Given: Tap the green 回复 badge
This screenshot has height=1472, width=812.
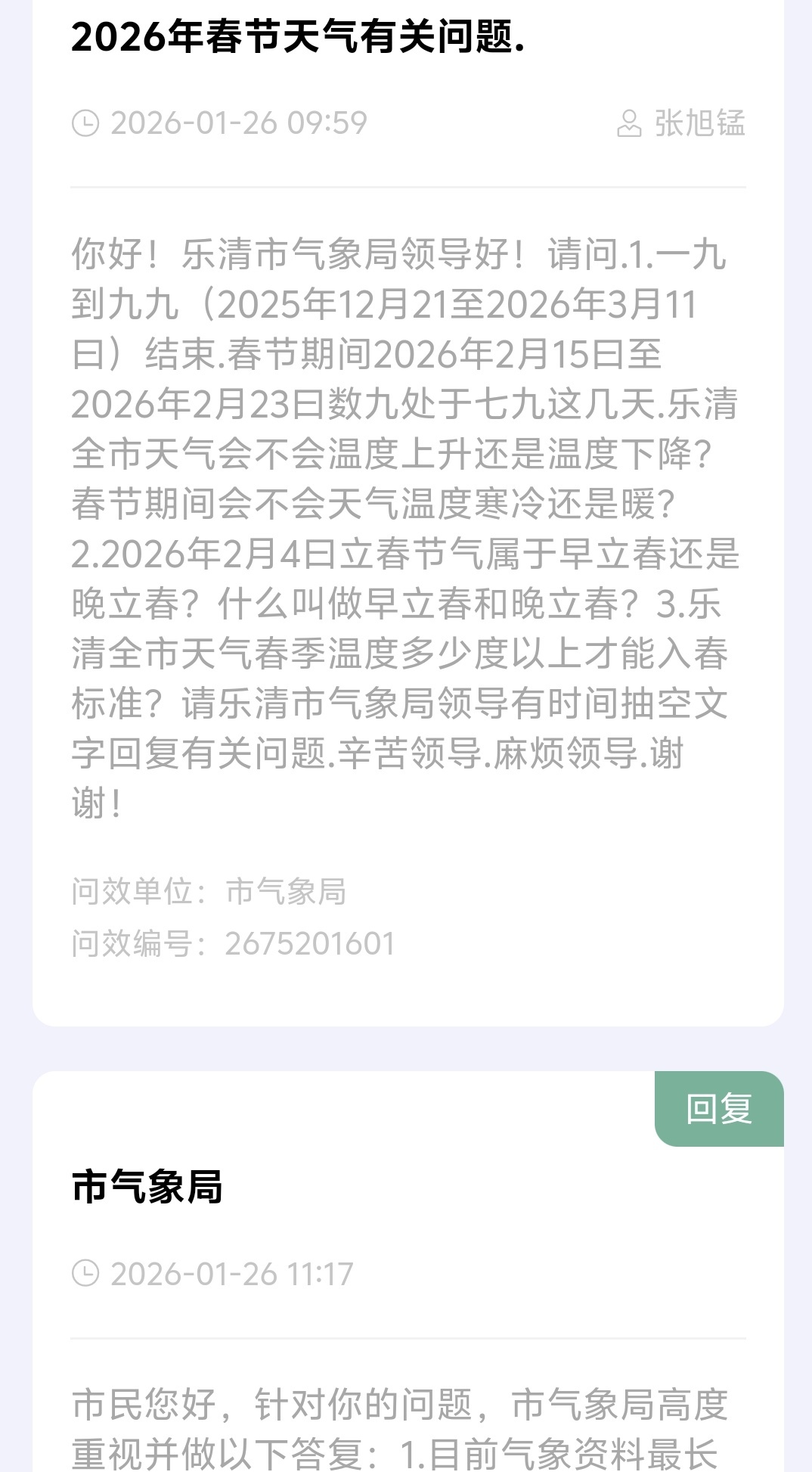Looking at the screenshot, I should (719, 1109).
